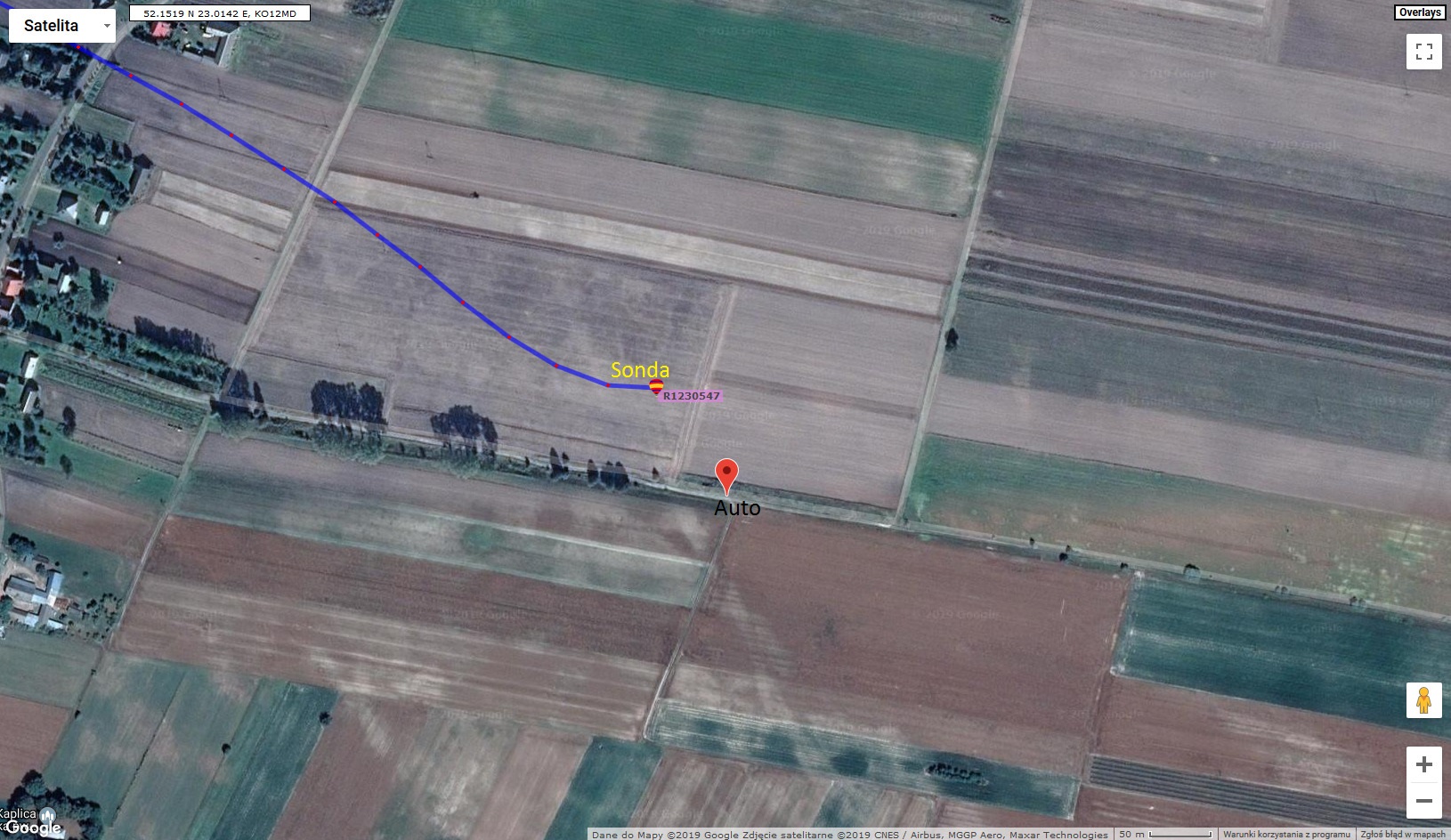Open Warunki korzystania z programu link
Image resolution: width=1451 pixels, height=840 pixels.
pyautogui.click(x=1286, y=835)
